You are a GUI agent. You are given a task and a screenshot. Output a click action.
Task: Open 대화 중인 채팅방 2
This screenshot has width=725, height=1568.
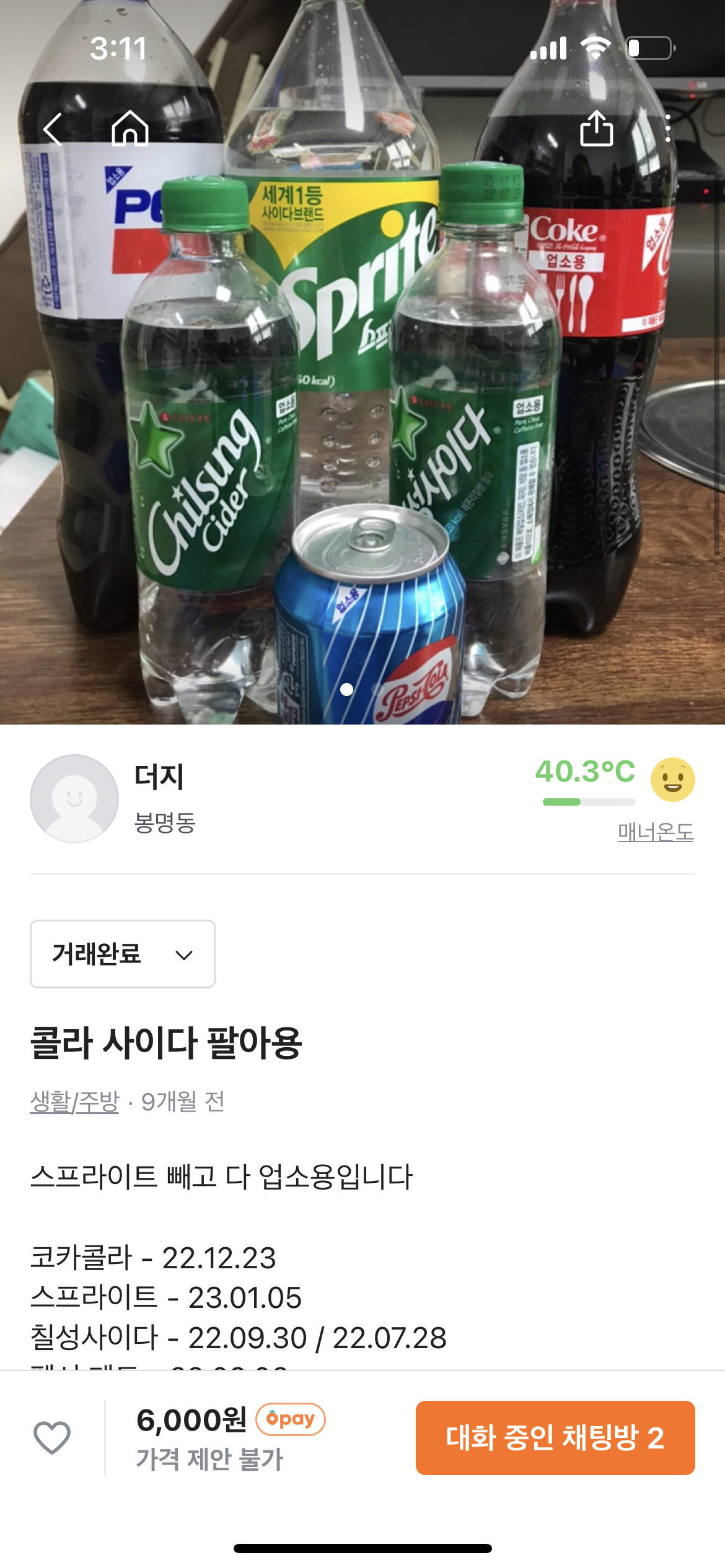pyautogui.click(x=555, y=1437)
